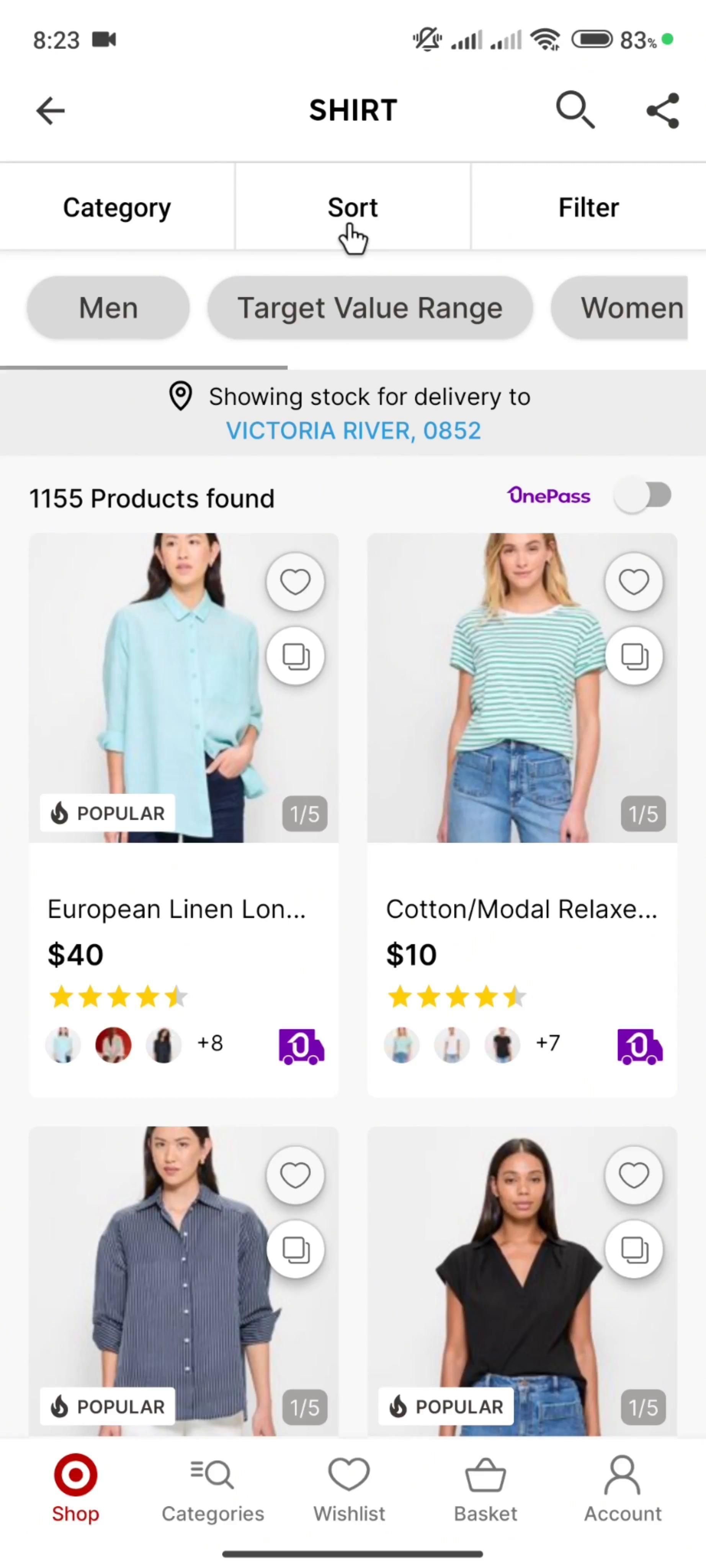Go back using the arrow icon
Screen dimensions: 706x1568
pyautogui.click(x=50, y=111)
